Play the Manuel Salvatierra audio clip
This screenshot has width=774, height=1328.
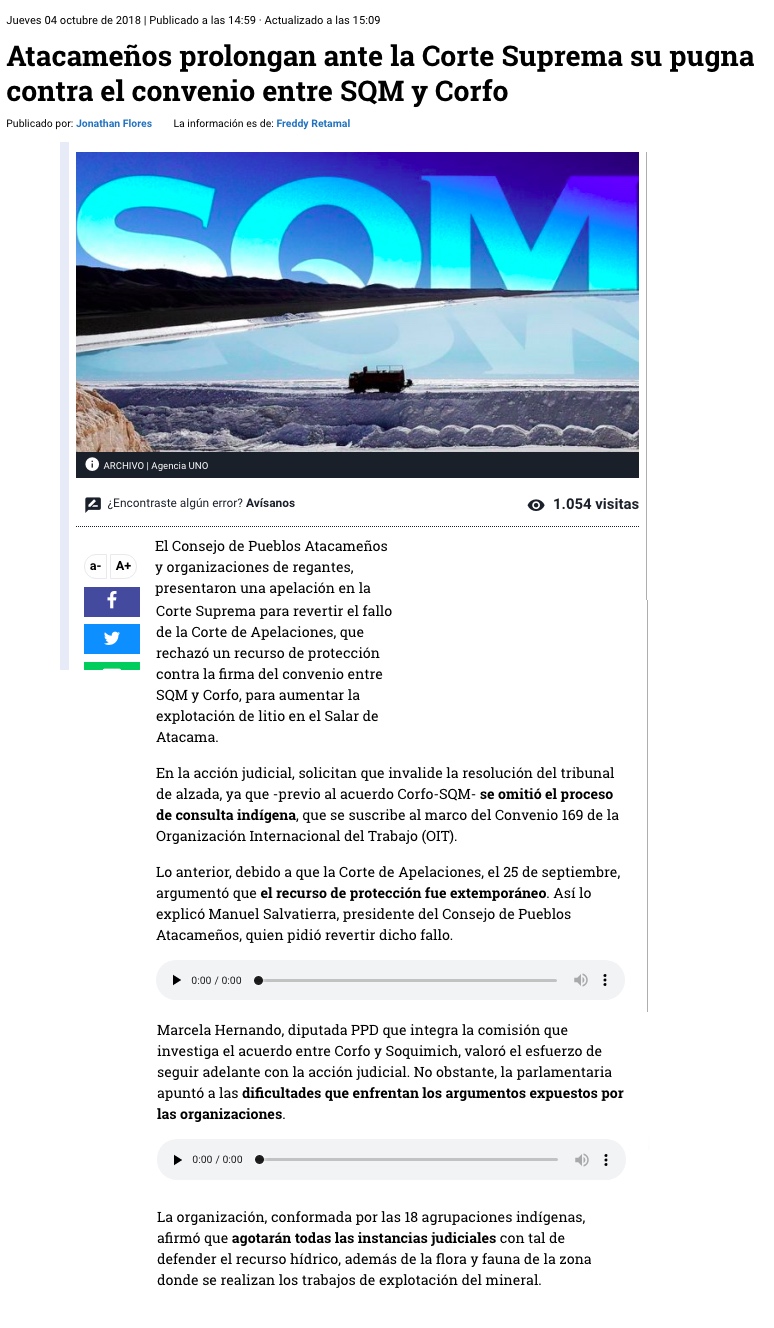(x=177, y=980)
